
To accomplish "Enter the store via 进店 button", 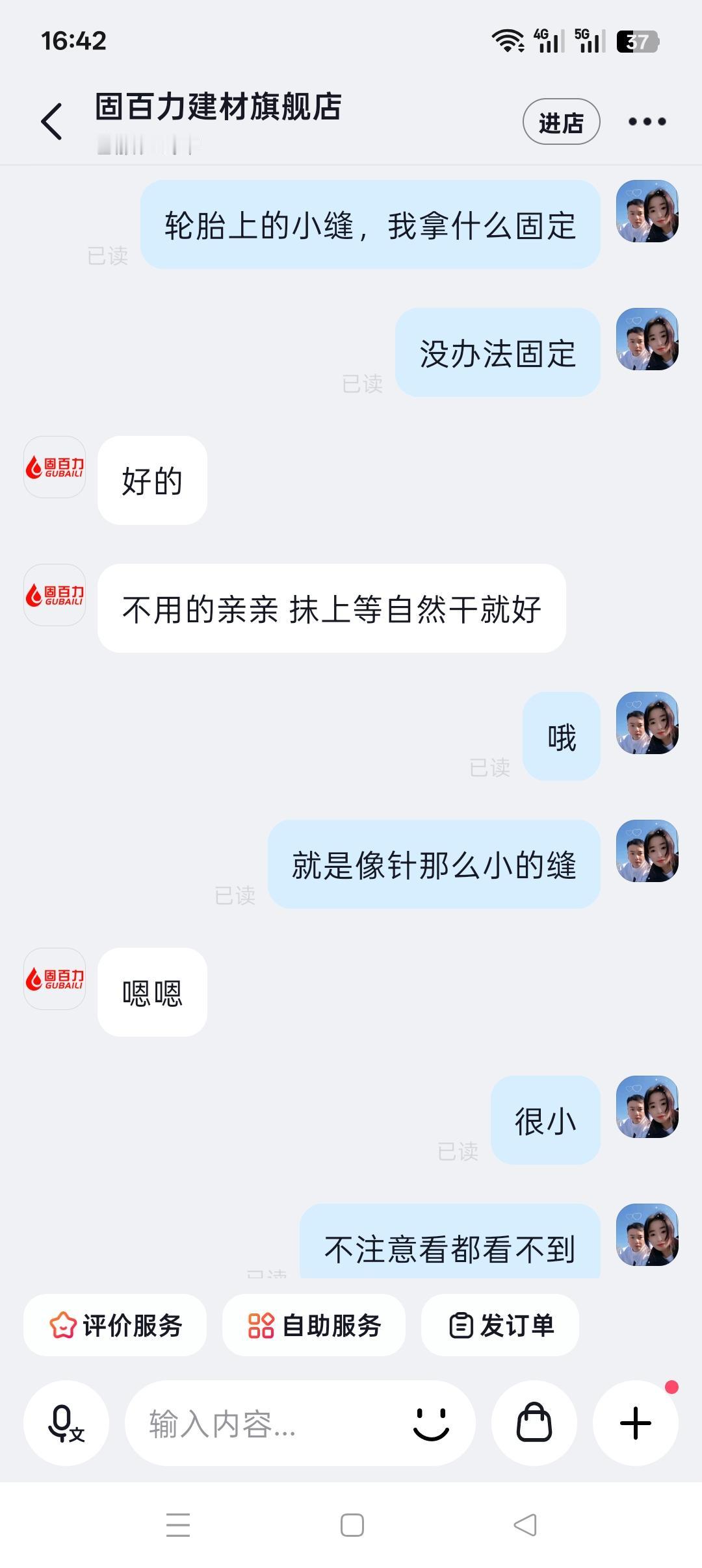I will [x=561, y=122].
